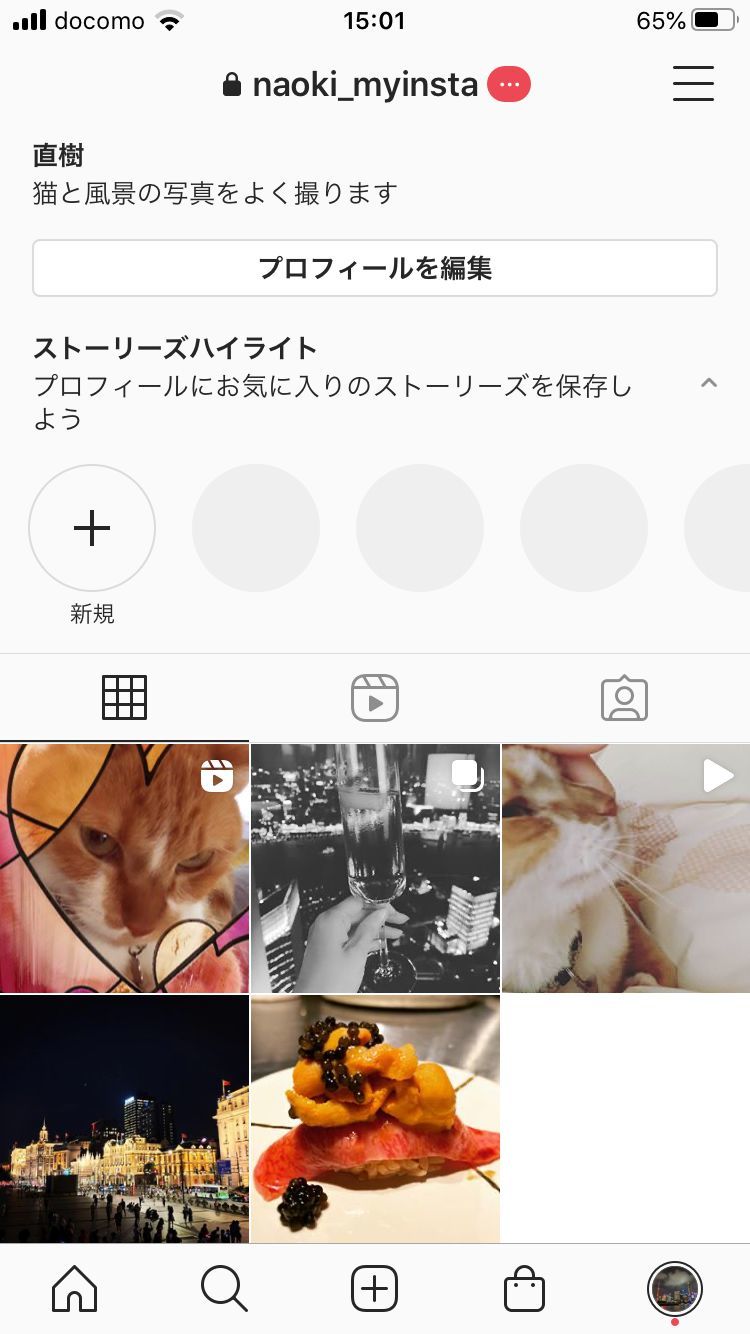750x1334 pixels.
Task: Tap プロフィールを編集 button
Action: 375,268
